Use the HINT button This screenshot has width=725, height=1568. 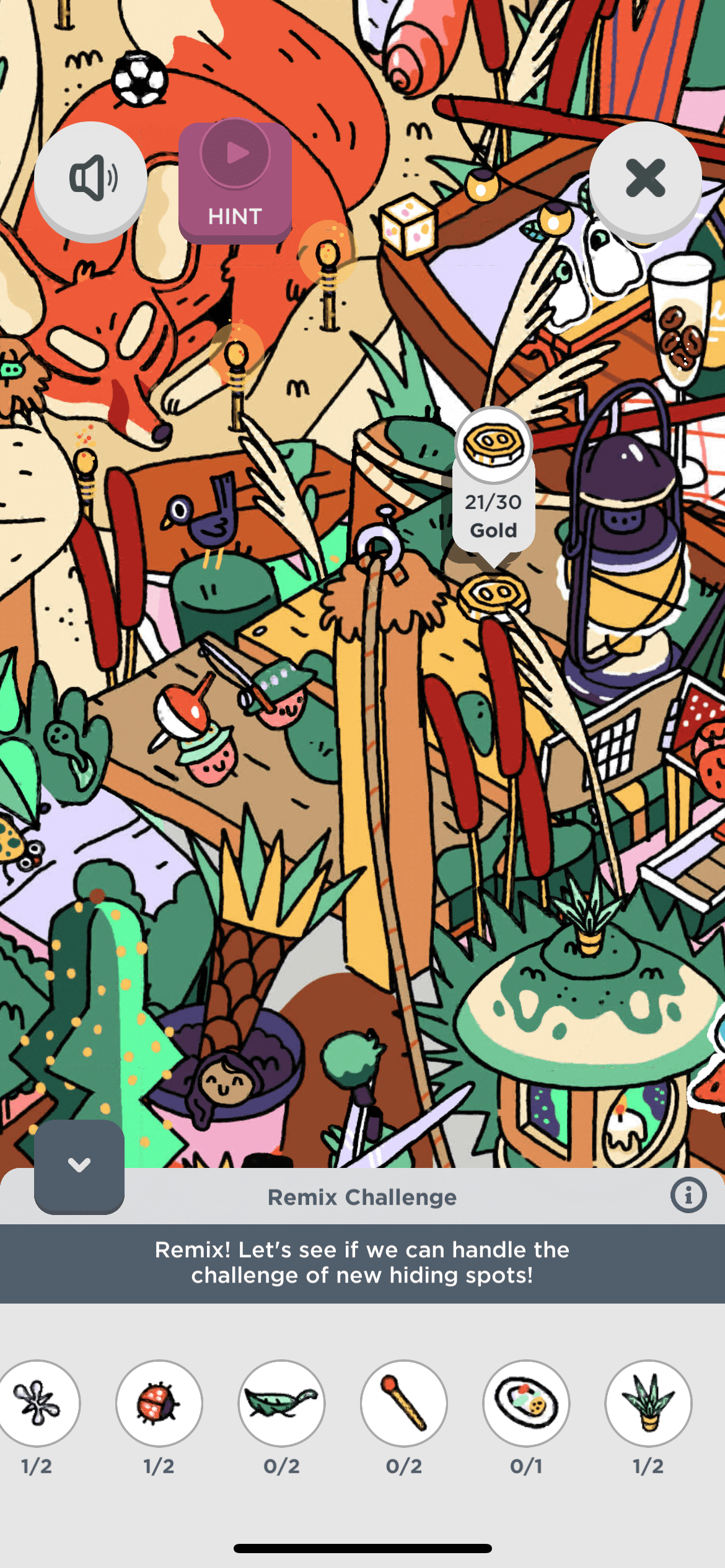pyautogui.click(x=235, y=182)
